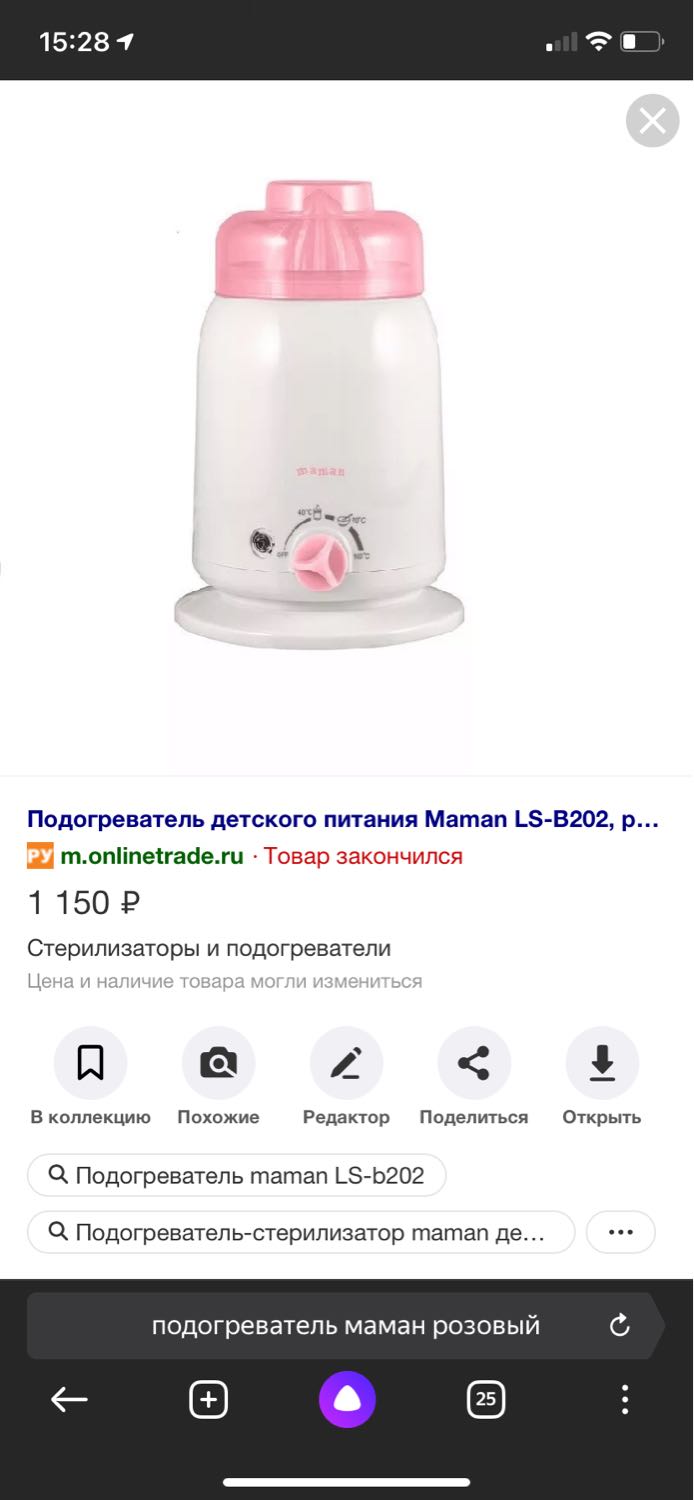
Task: Save image to collection (В коллекцию)
Action: click(90, 1078)
